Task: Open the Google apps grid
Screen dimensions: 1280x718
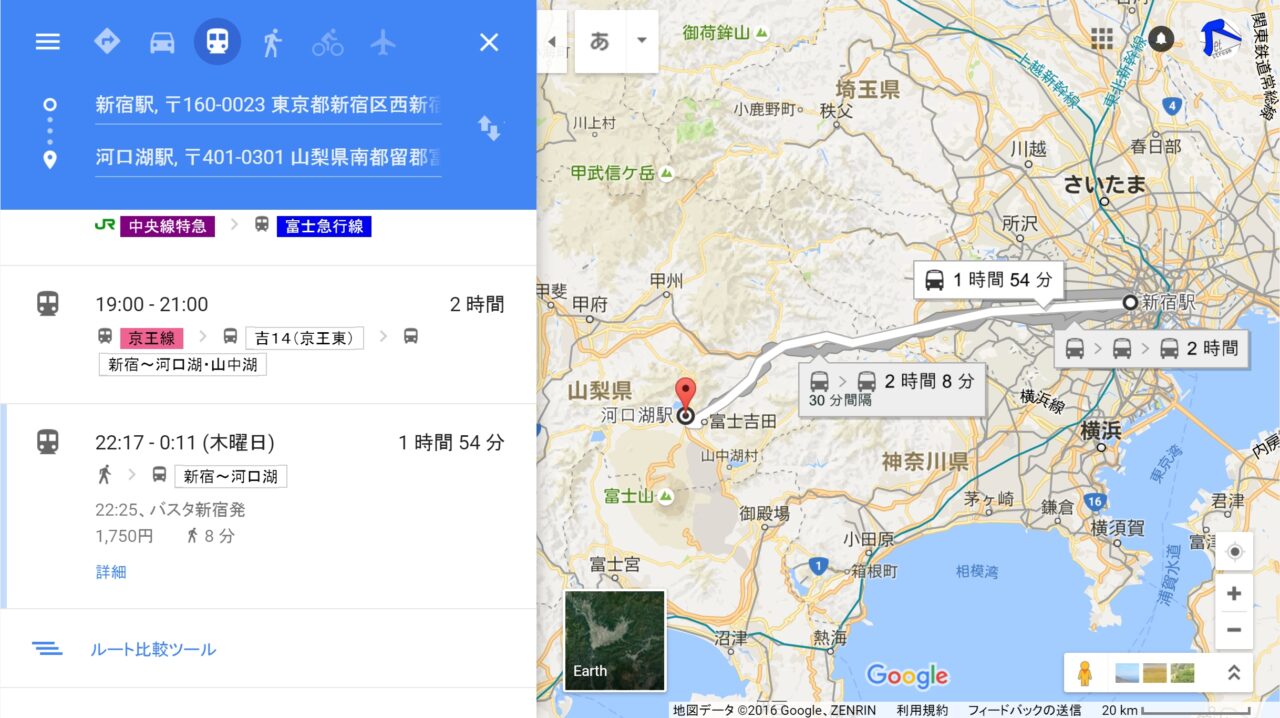Action: tap(1101, 39)
